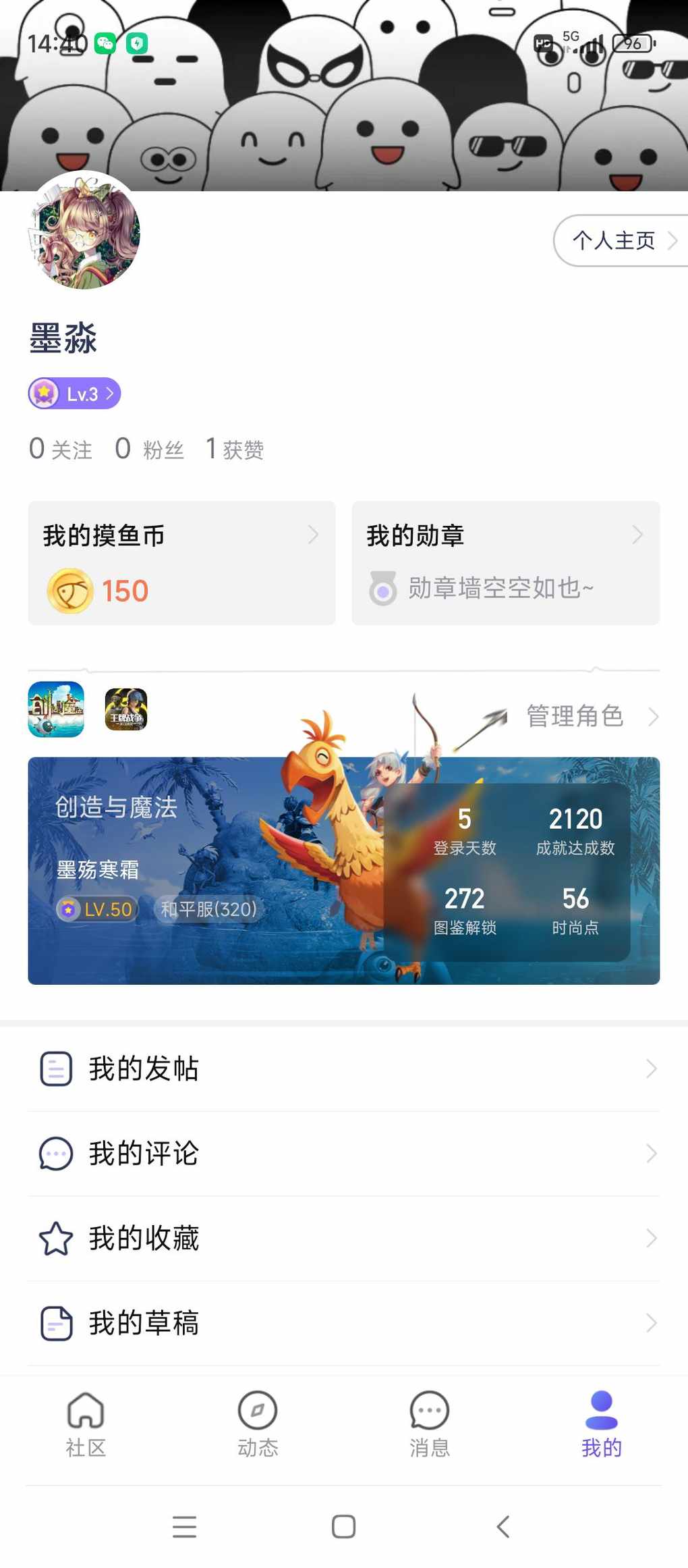Select the 创造与魔法 game icon
Screen dimensions: 688x1568
56,709
